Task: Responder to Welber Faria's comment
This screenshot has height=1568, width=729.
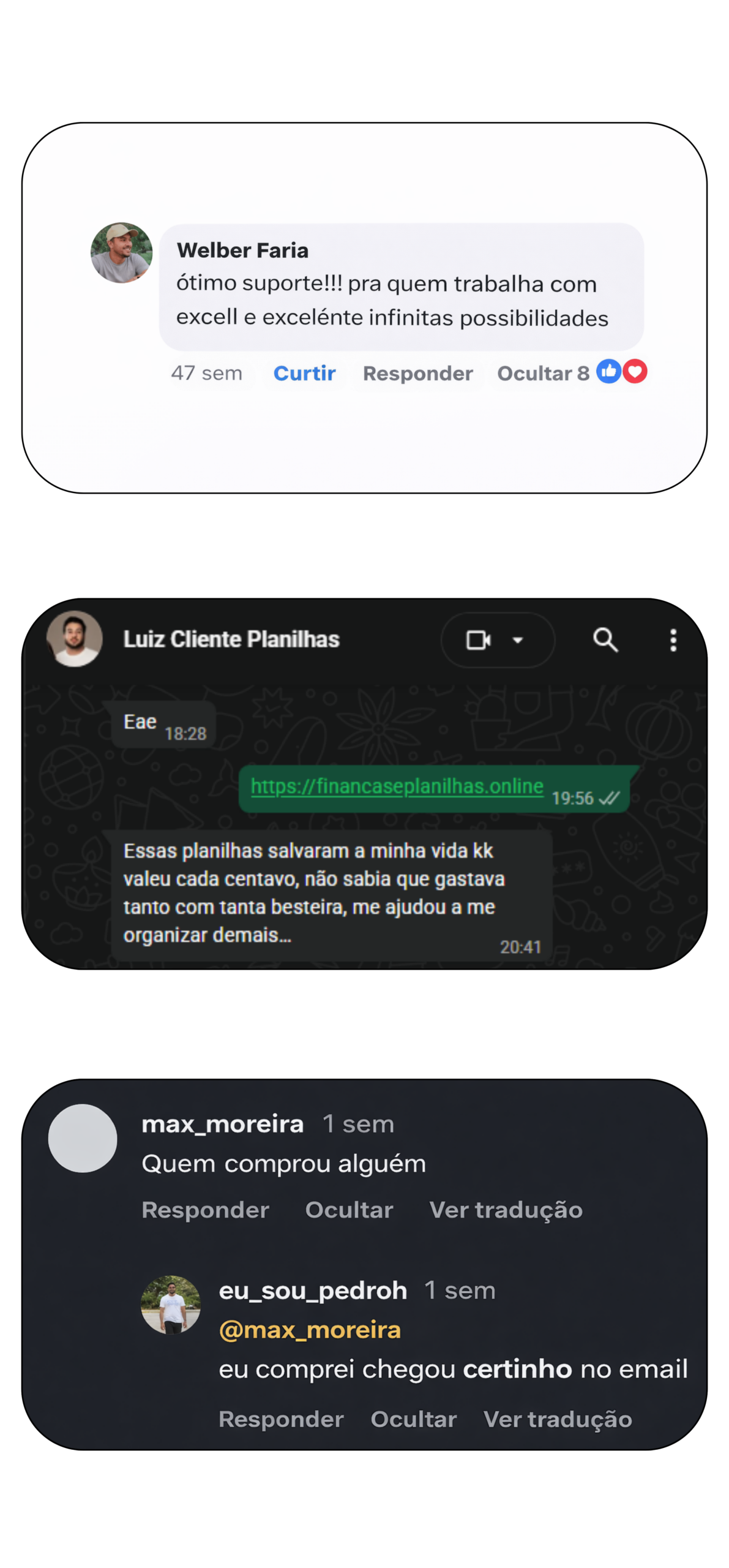Action: 418,373
